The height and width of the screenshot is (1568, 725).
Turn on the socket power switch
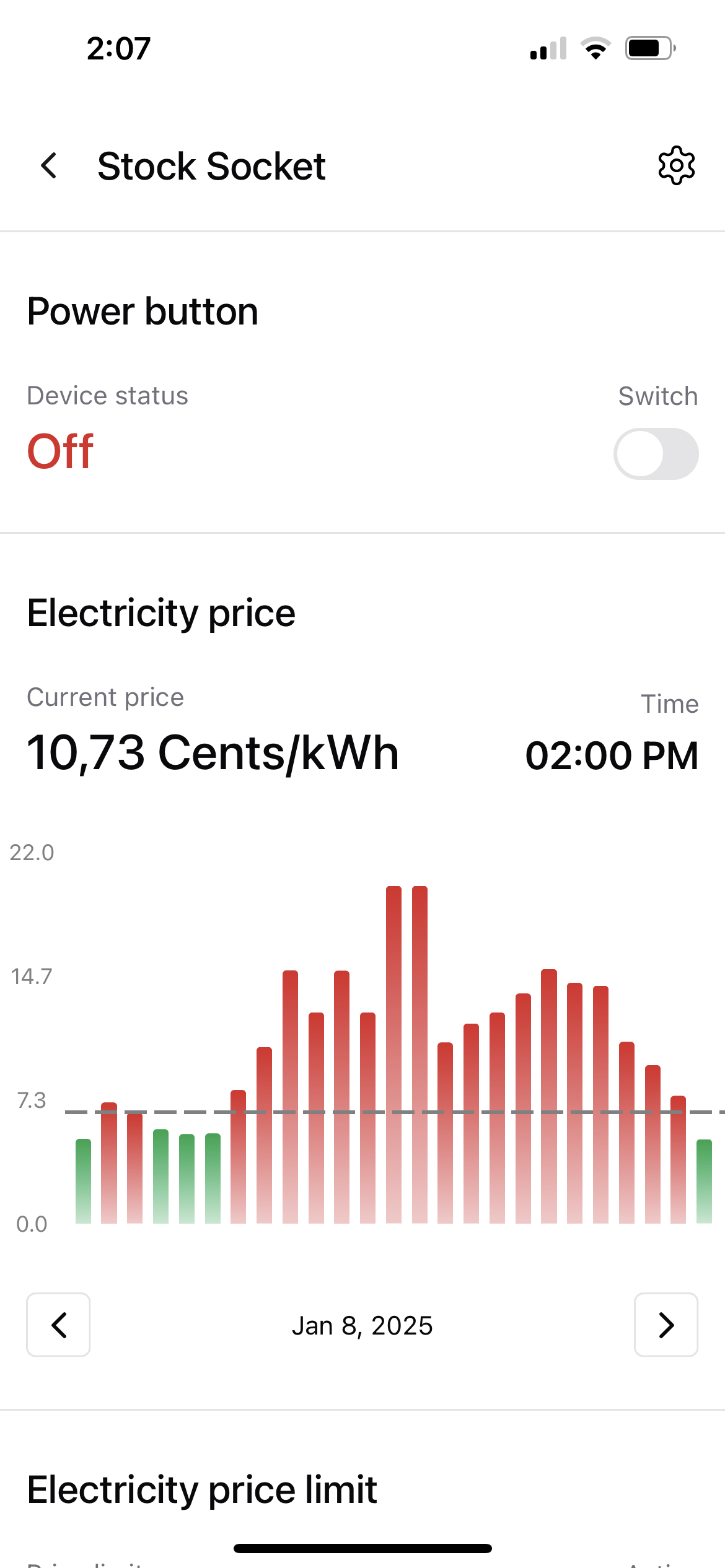pyautogui.click(x=656, y=454)
